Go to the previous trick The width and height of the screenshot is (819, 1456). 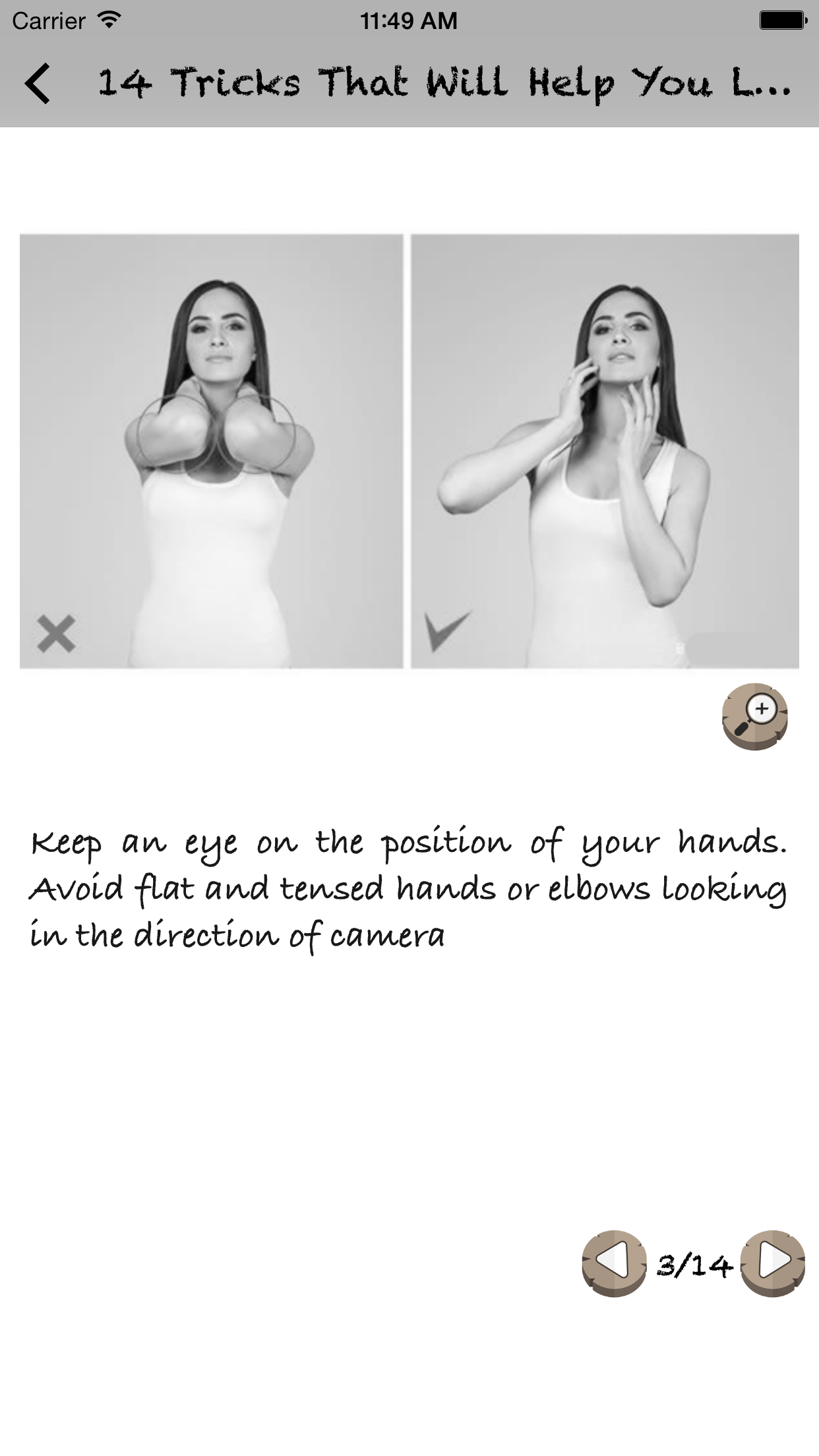[614, 1263]
